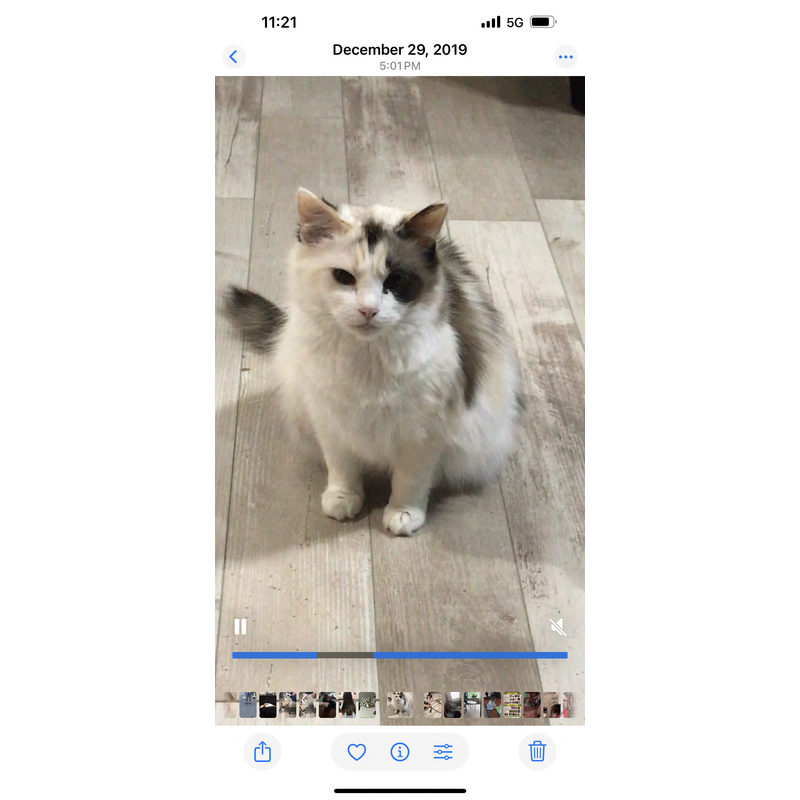Unmute the video sound
Viewport: 800px width, 800px height.
tap(558, 627)
